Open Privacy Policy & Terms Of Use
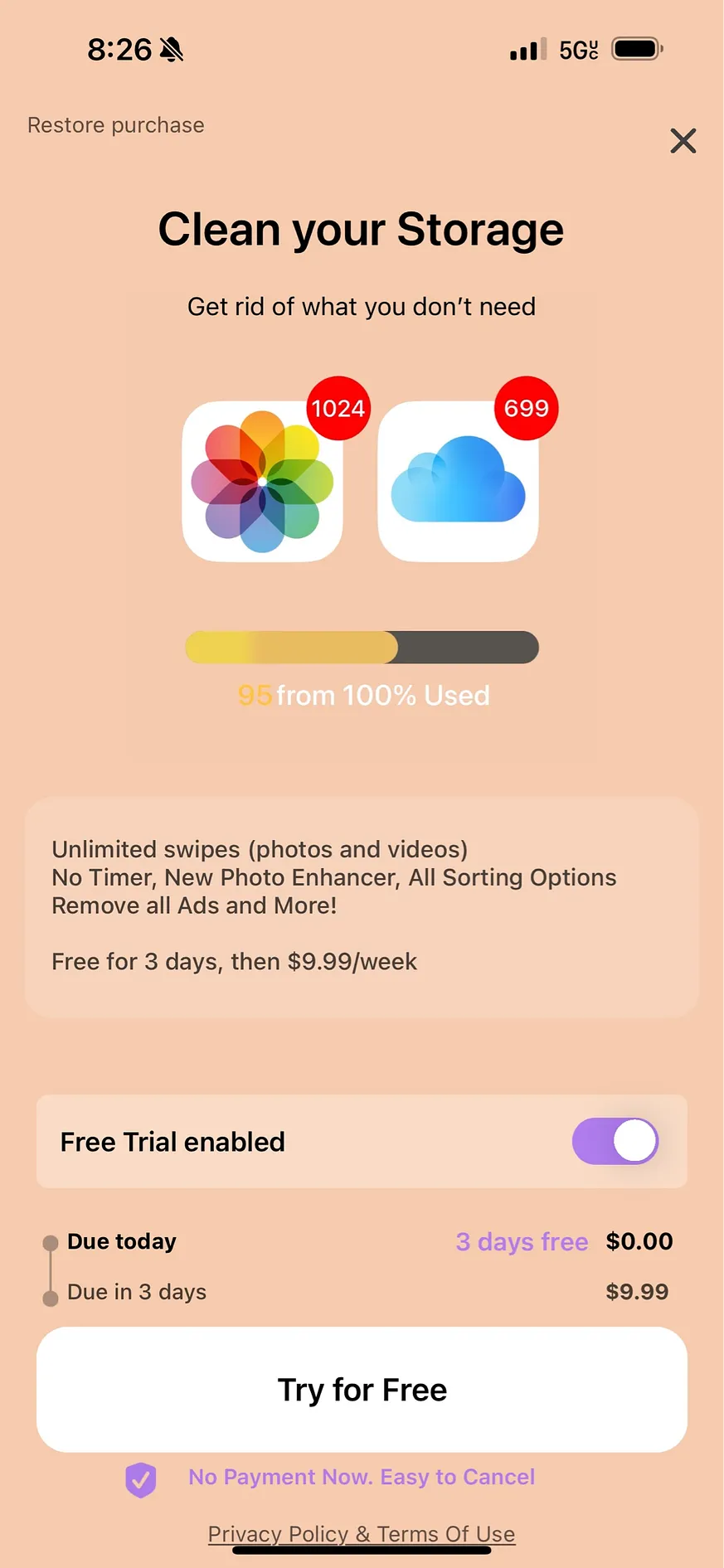The width and height of the screenshot is (724, 1568). [x=362, y=1534]
